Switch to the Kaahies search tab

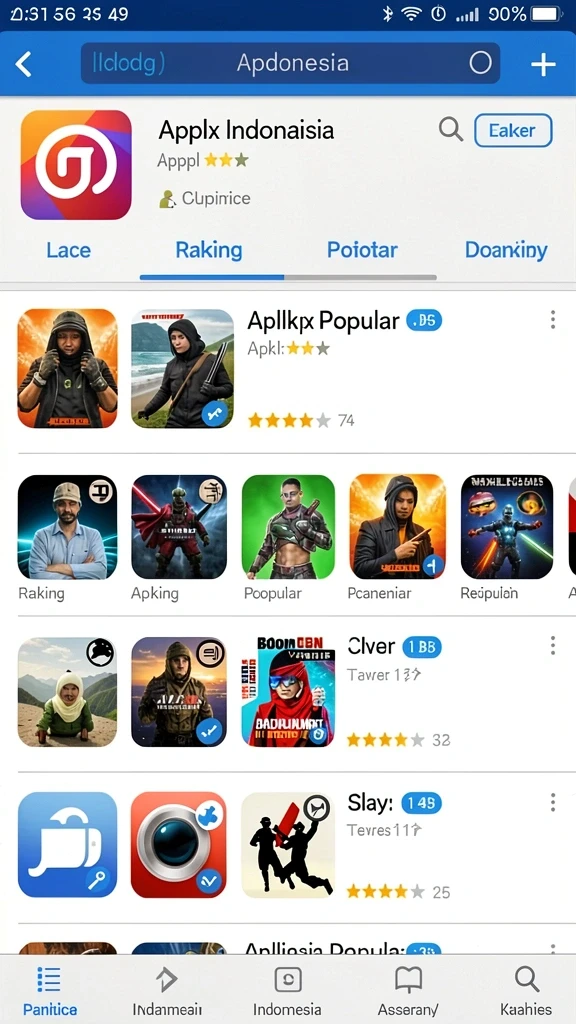pos(526,991)
